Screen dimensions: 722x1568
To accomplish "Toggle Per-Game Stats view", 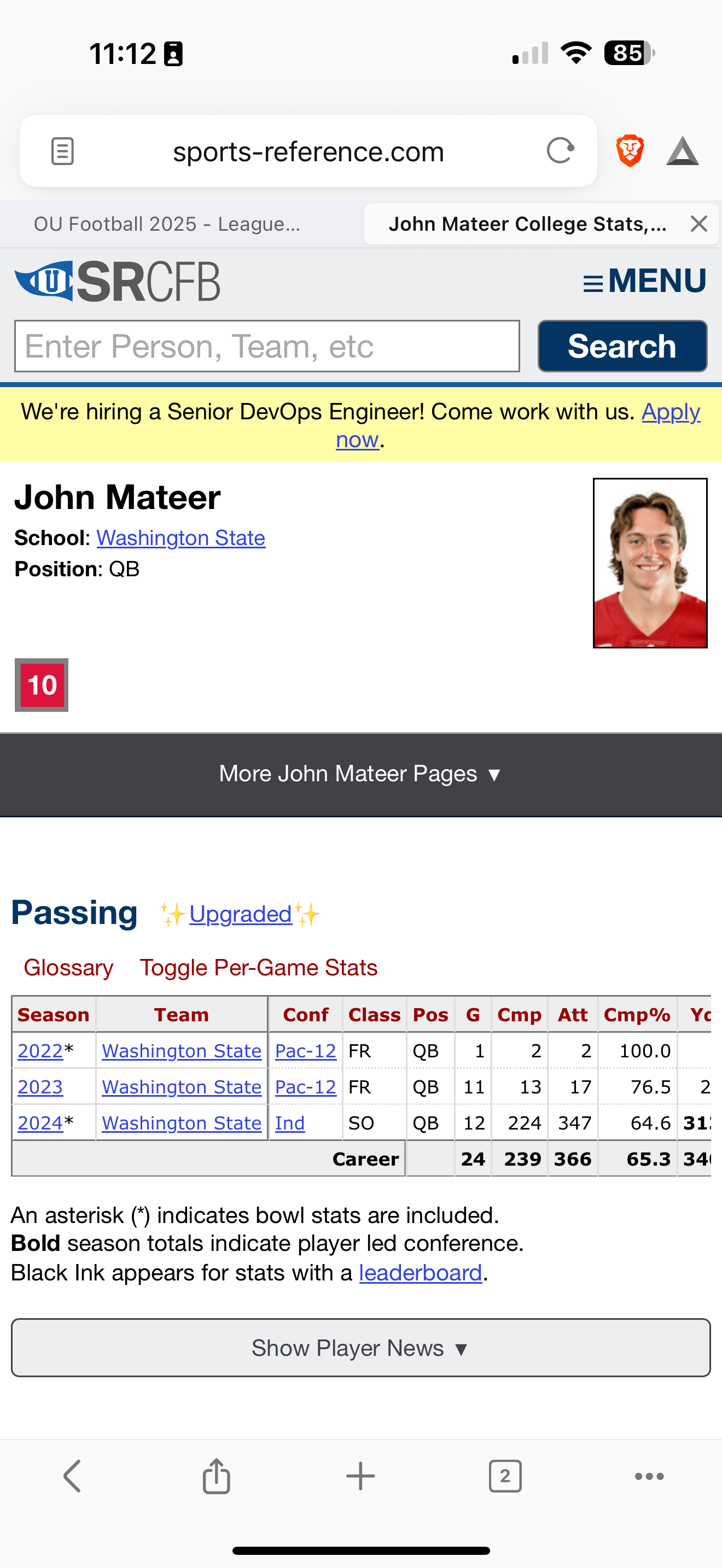I will (259, 968).
